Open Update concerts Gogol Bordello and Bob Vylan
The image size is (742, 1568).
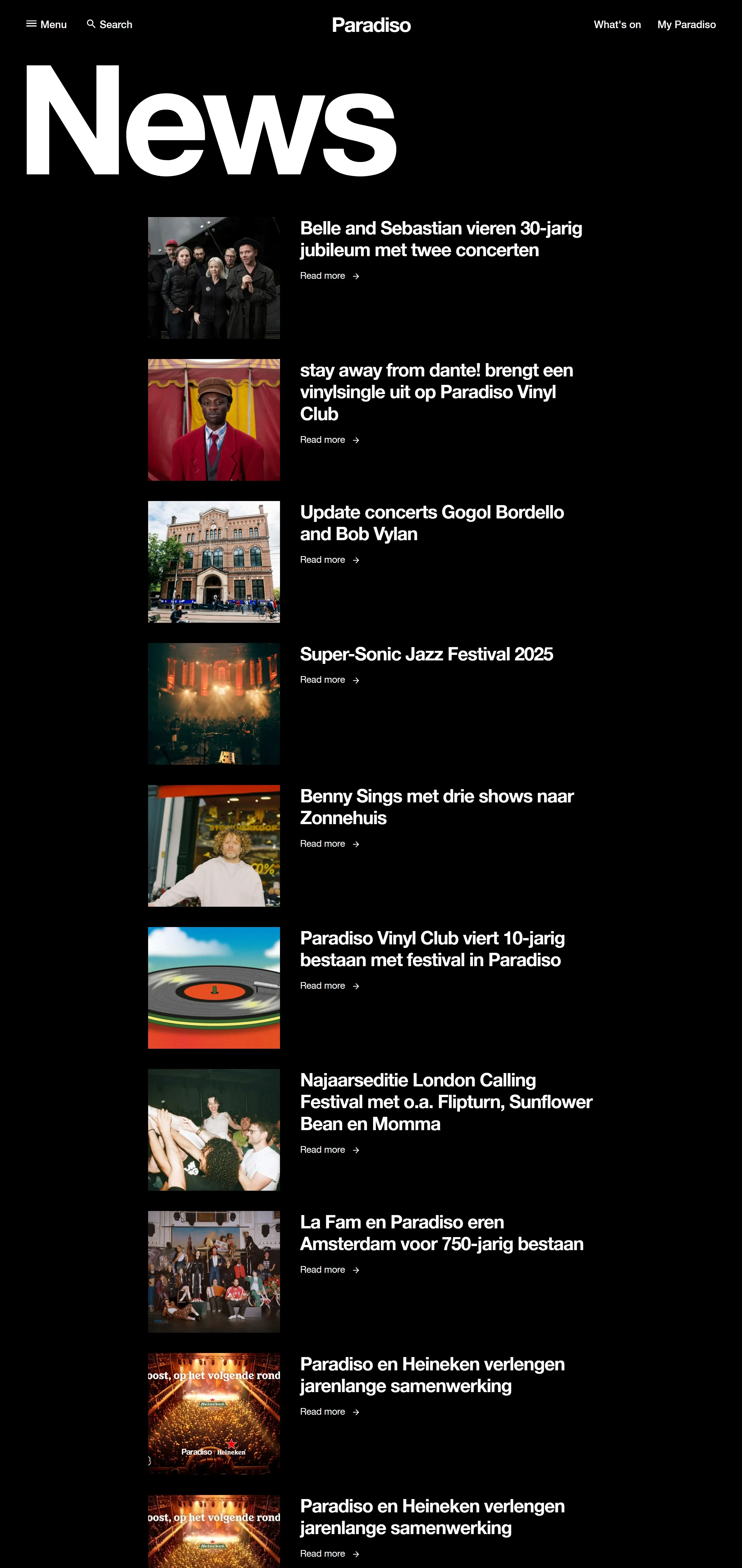coord(432,523)
